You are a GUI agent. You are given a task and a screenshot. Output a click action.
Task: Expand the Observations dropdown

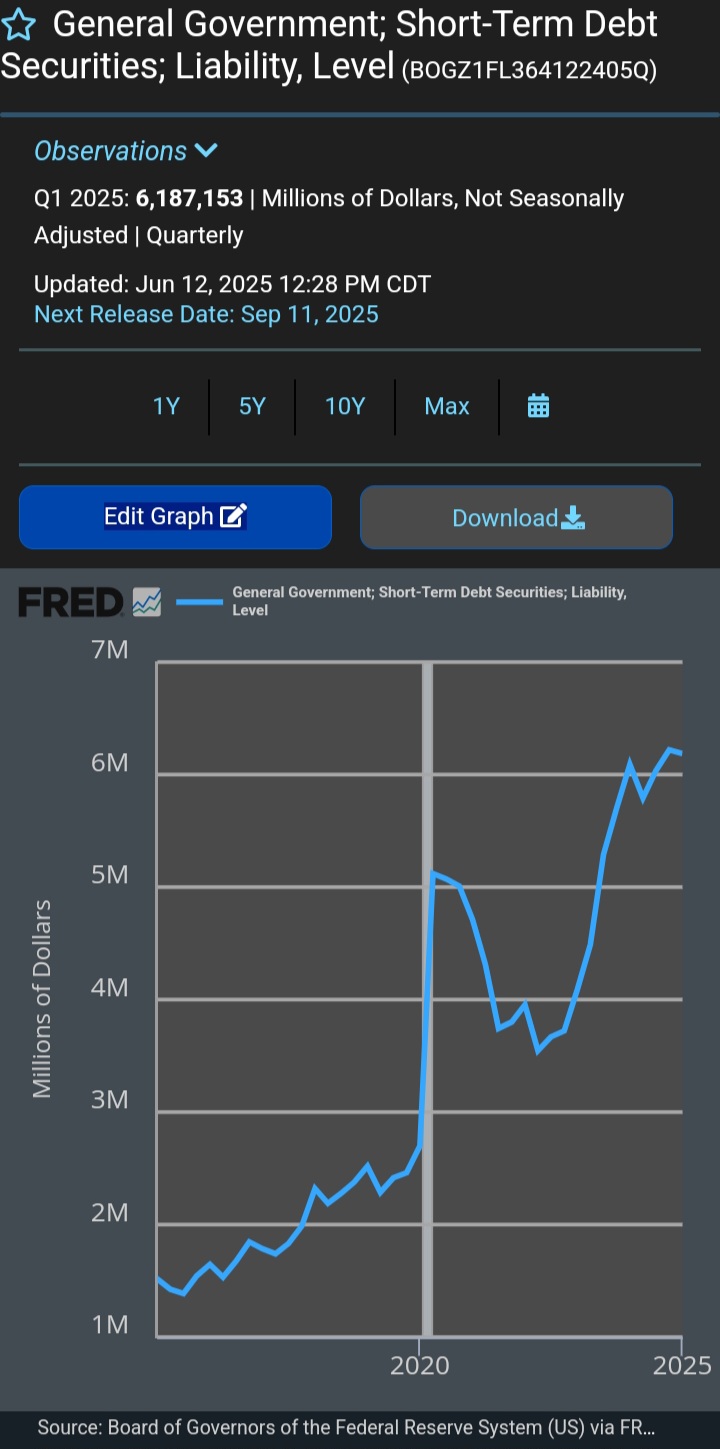point(126,151)
